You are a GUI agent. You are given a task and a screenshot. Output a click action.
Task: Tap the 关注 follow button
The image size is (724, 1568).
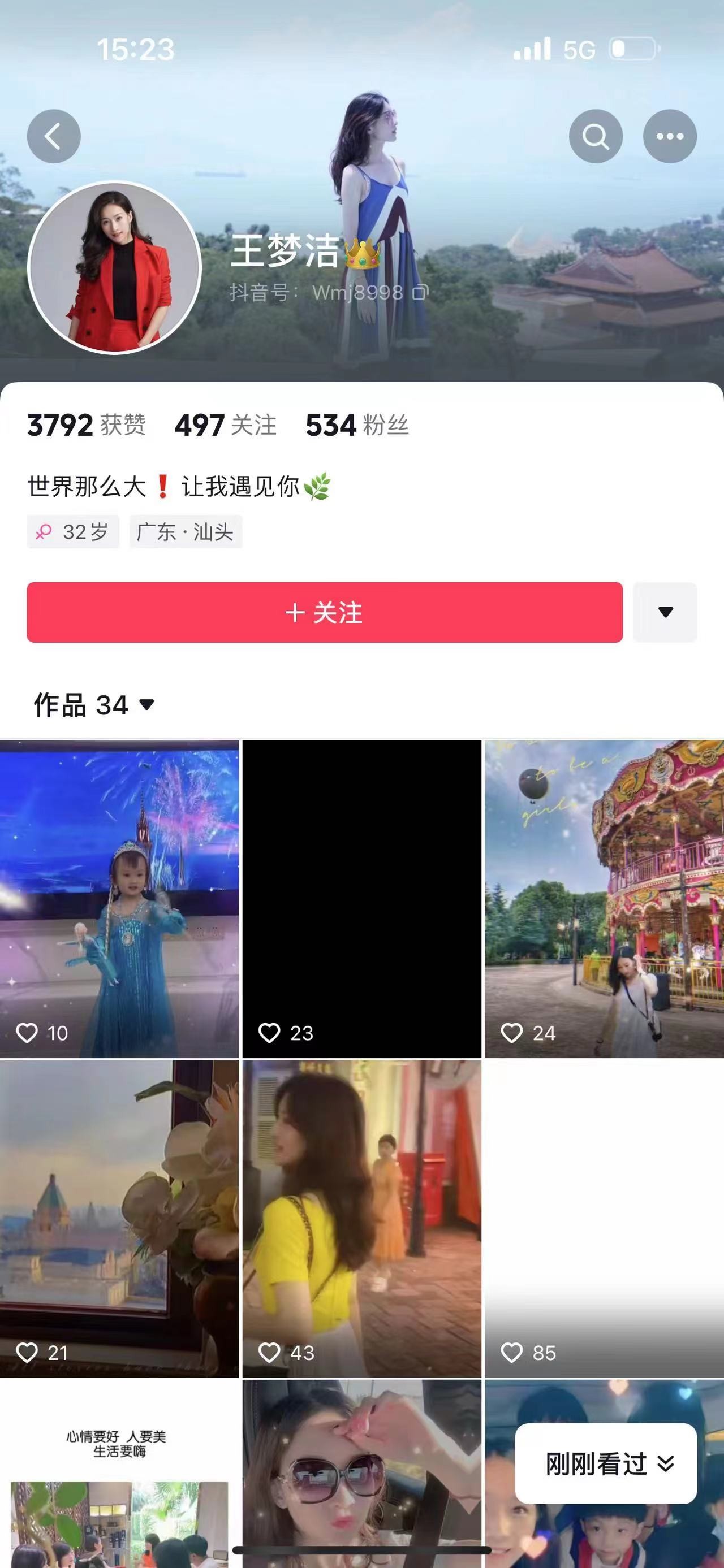pos(325,612)
